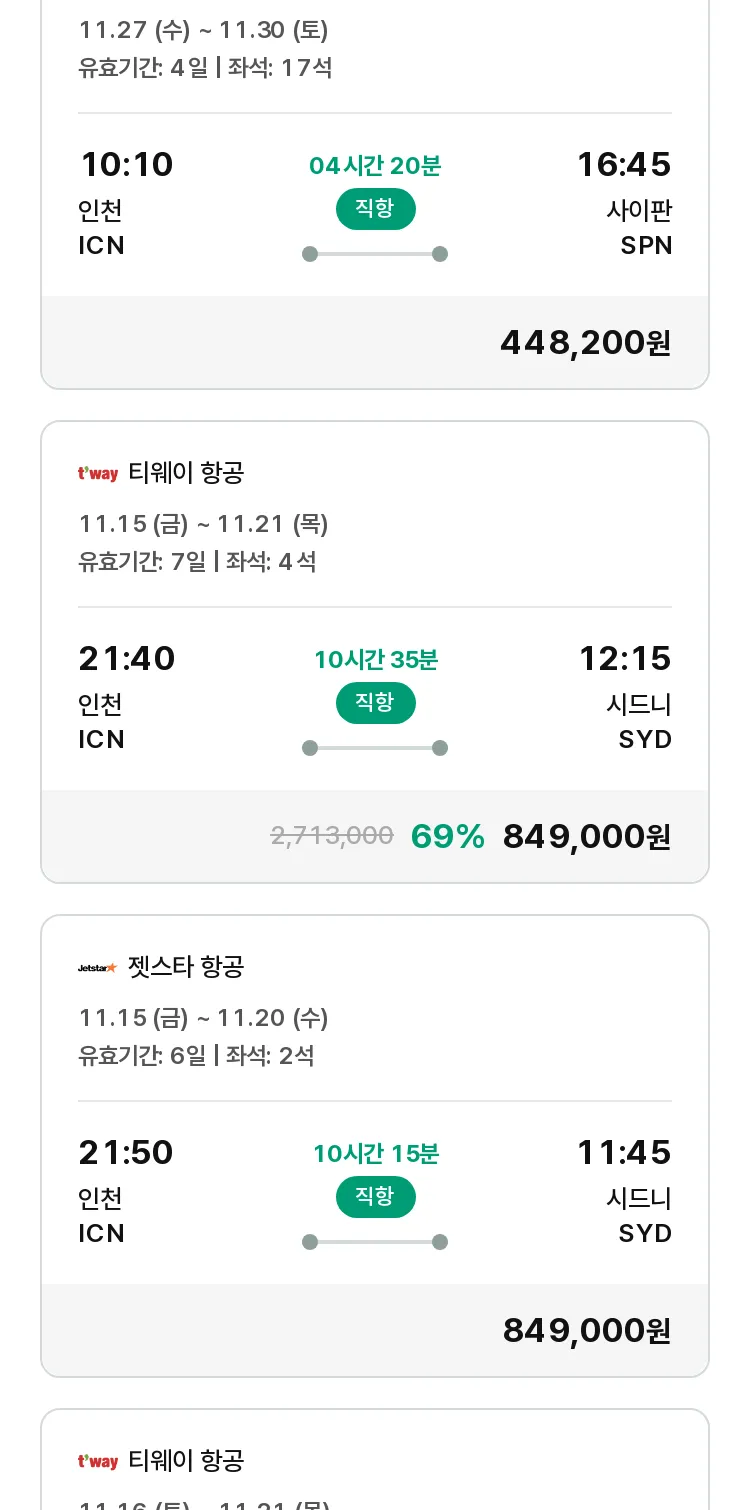This screenshot has height=1510, width=750.
Task: Select the T'way Sydney flight departing 21:40
Action: pyautogui.click(x=375, y=652)
